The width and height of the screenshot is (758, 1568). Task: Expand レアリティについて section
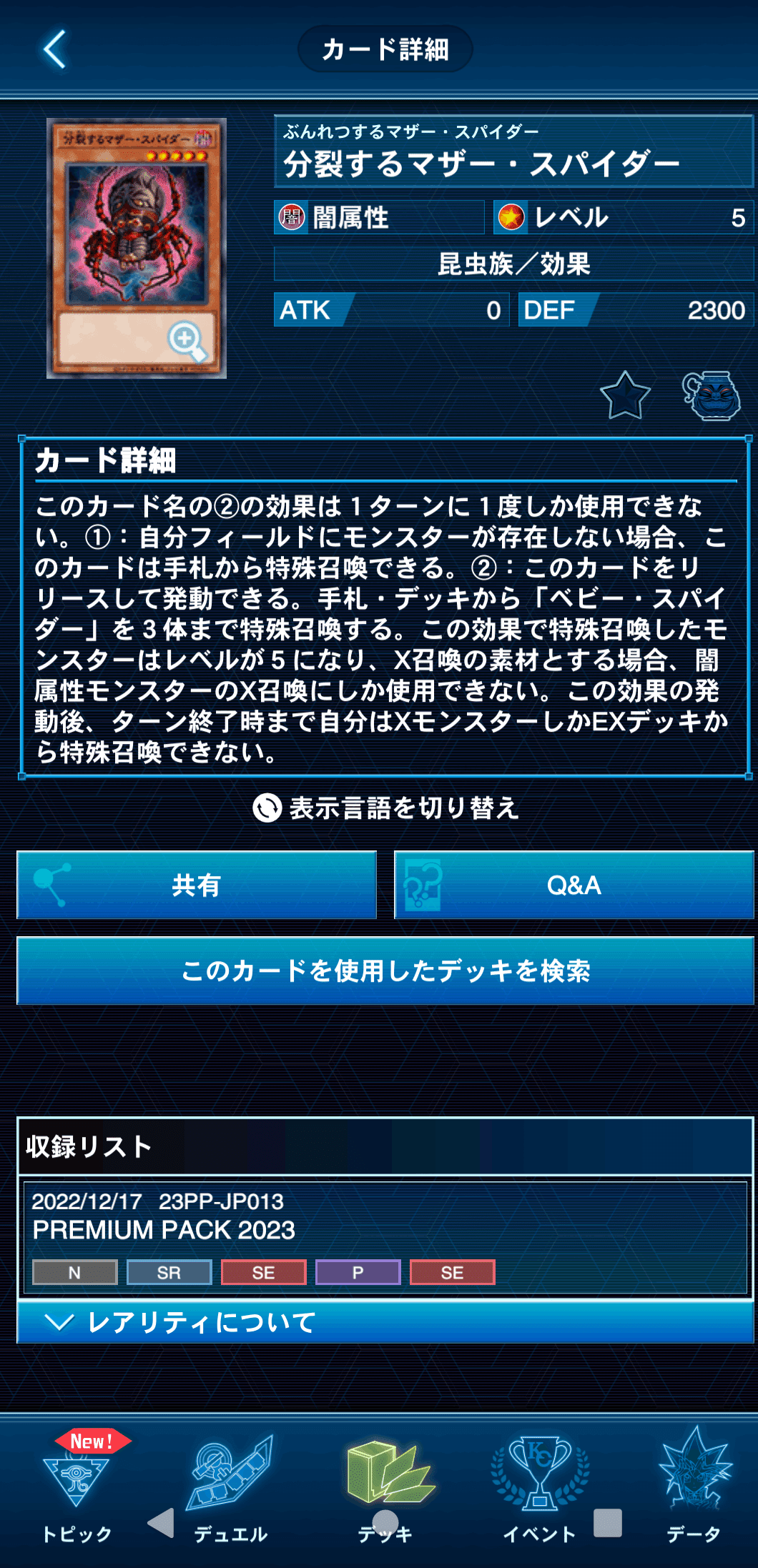click(386, 1322)
